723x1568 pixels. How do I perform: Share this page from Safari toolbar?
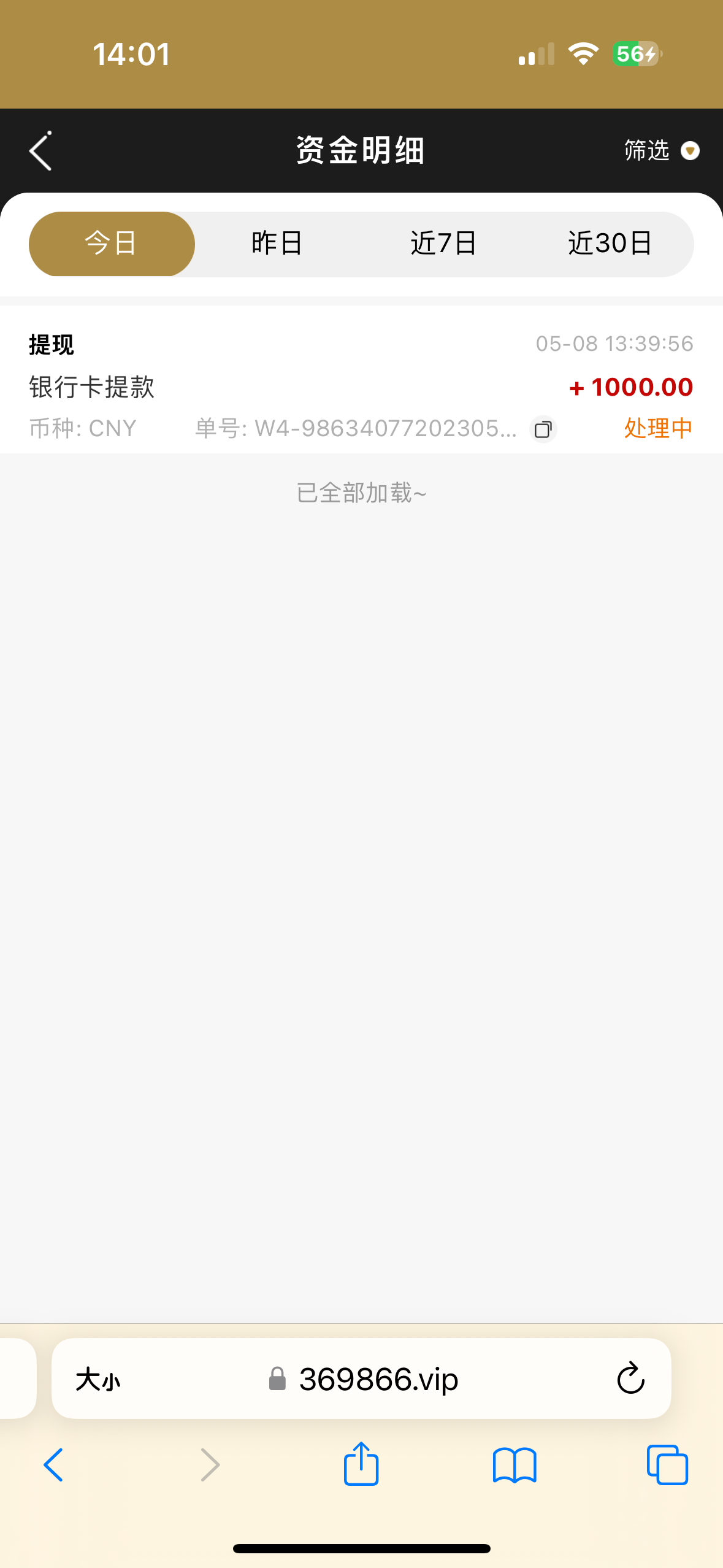pos(361,1464)
